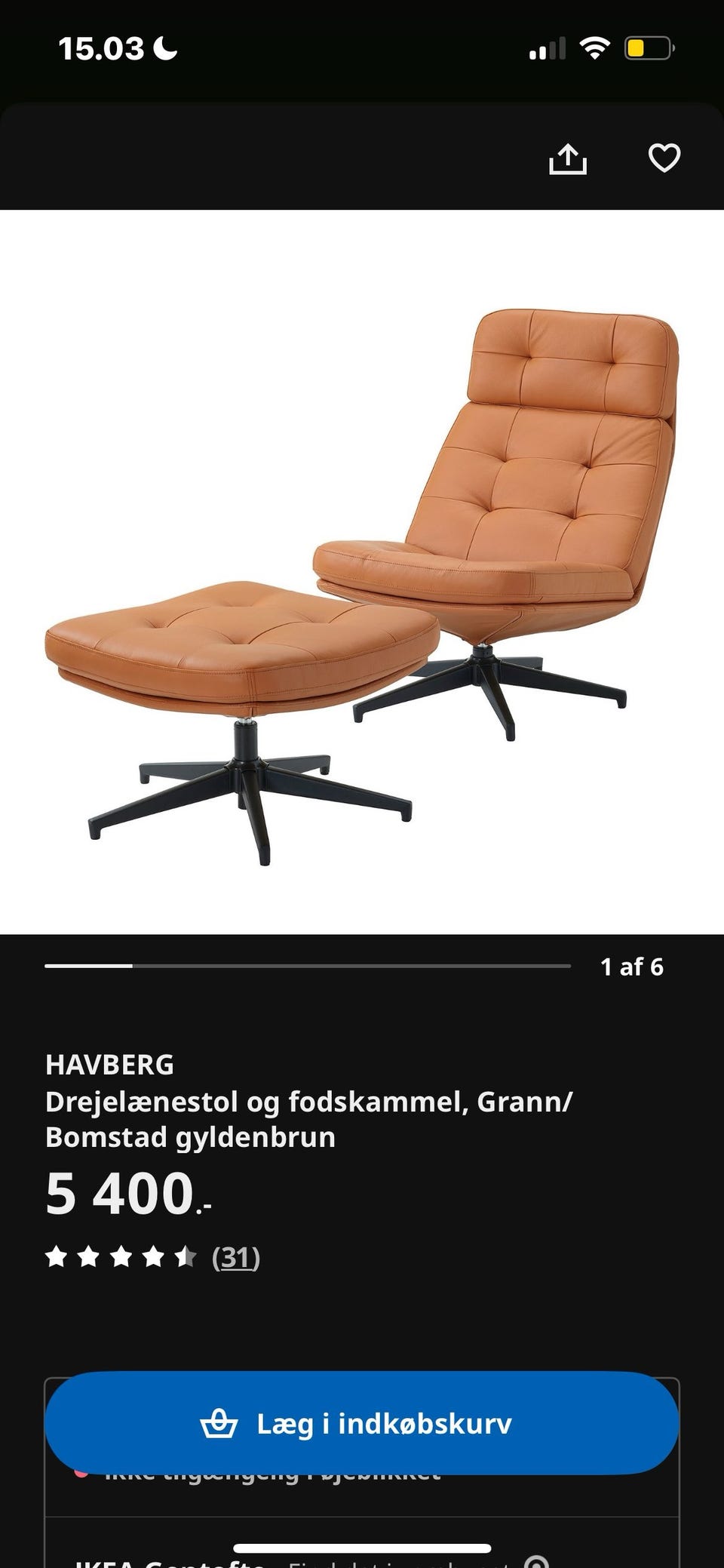Open the HAVBERG chair product image
724x1568 pixels.
pos(362,571)
